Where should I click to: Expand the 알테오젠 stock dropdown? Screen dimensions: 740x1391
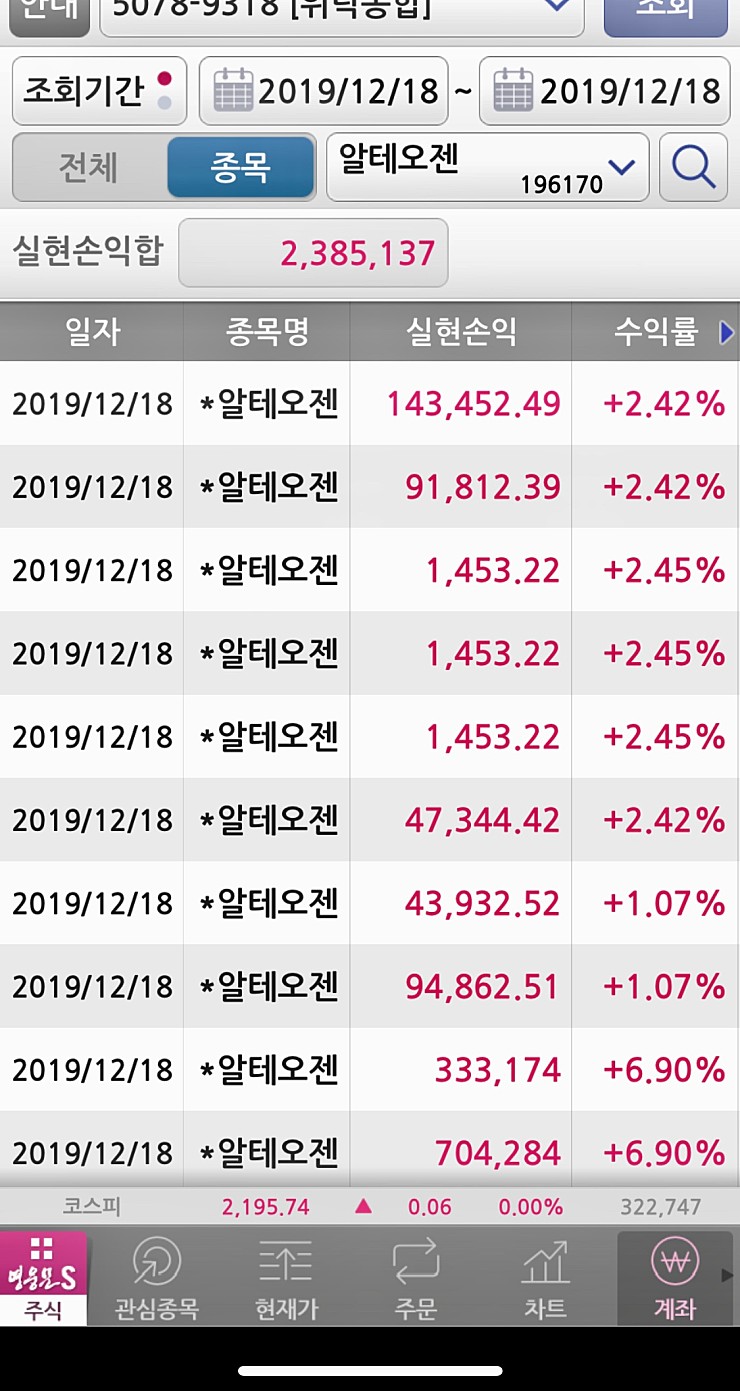pyautogui.click(x=488, y=167)
